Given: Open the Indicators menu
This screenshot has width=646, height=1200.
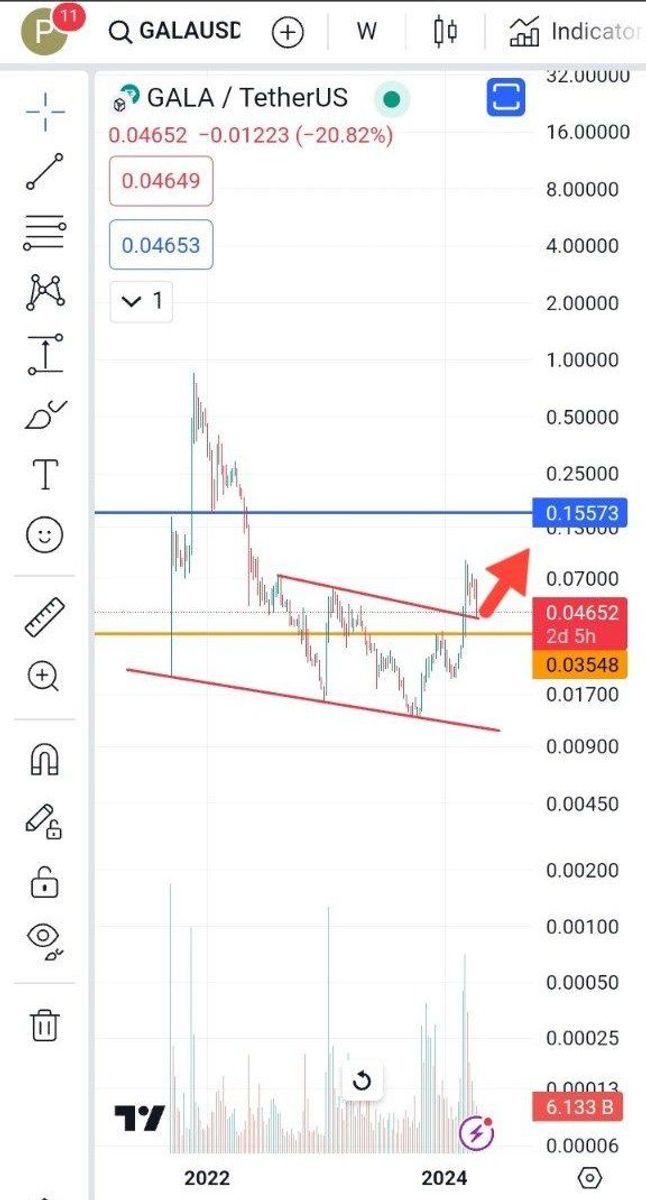Looking at the screenshot, I should click(575, 31).
